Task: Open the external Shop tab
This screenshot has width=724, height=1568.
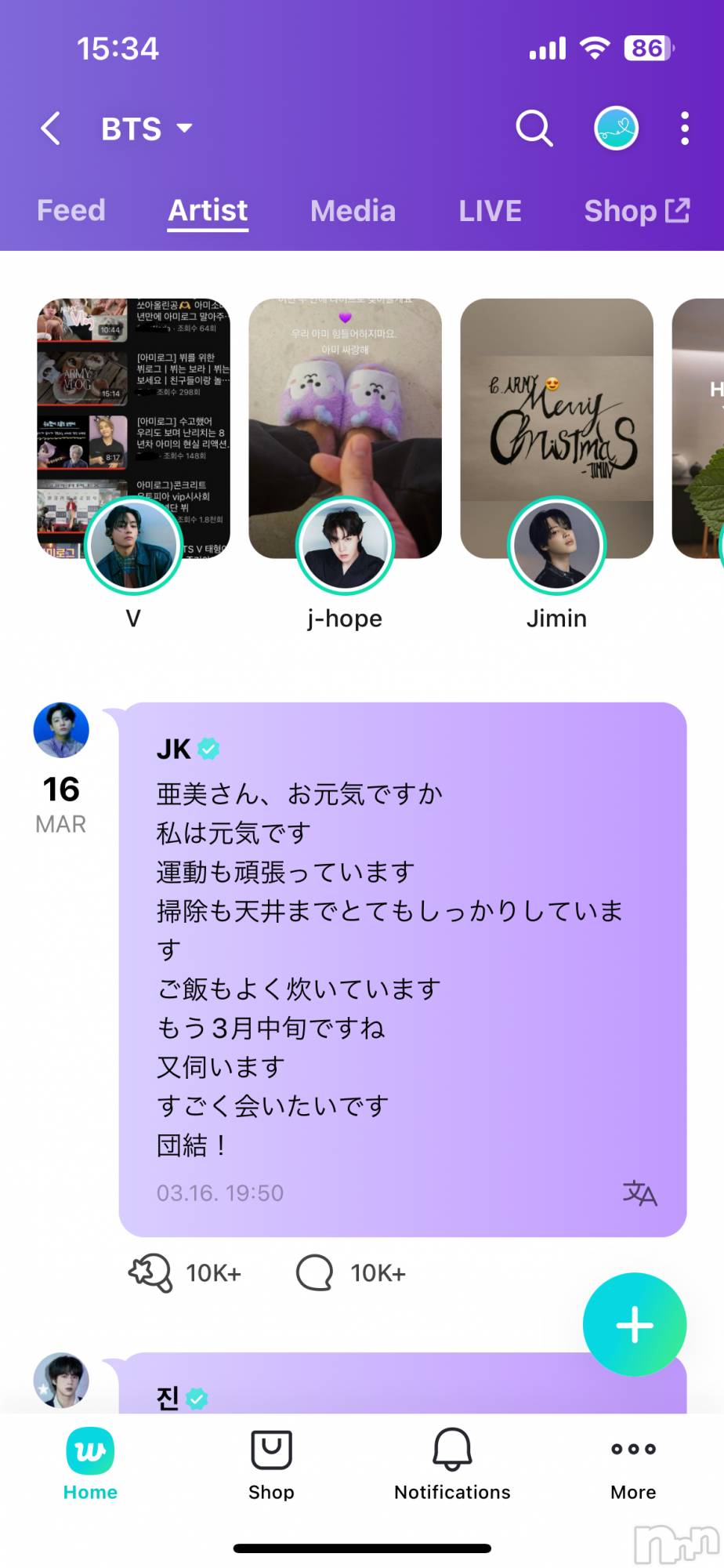Action: (x=636, y=210)
